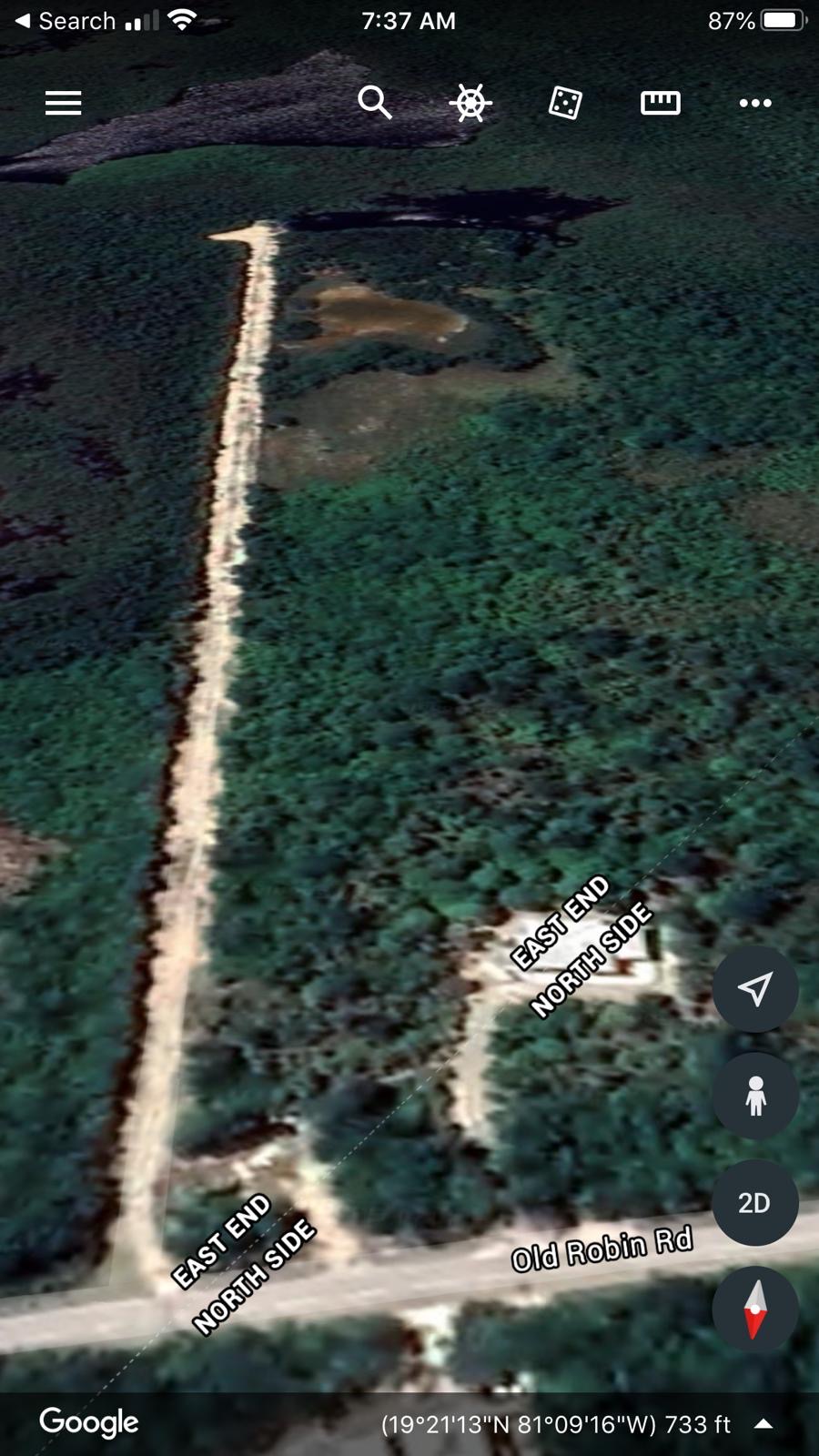Tap the I'm Feeling Lucky dice
The image size is (819, 1456).
(x=565, y=103)
